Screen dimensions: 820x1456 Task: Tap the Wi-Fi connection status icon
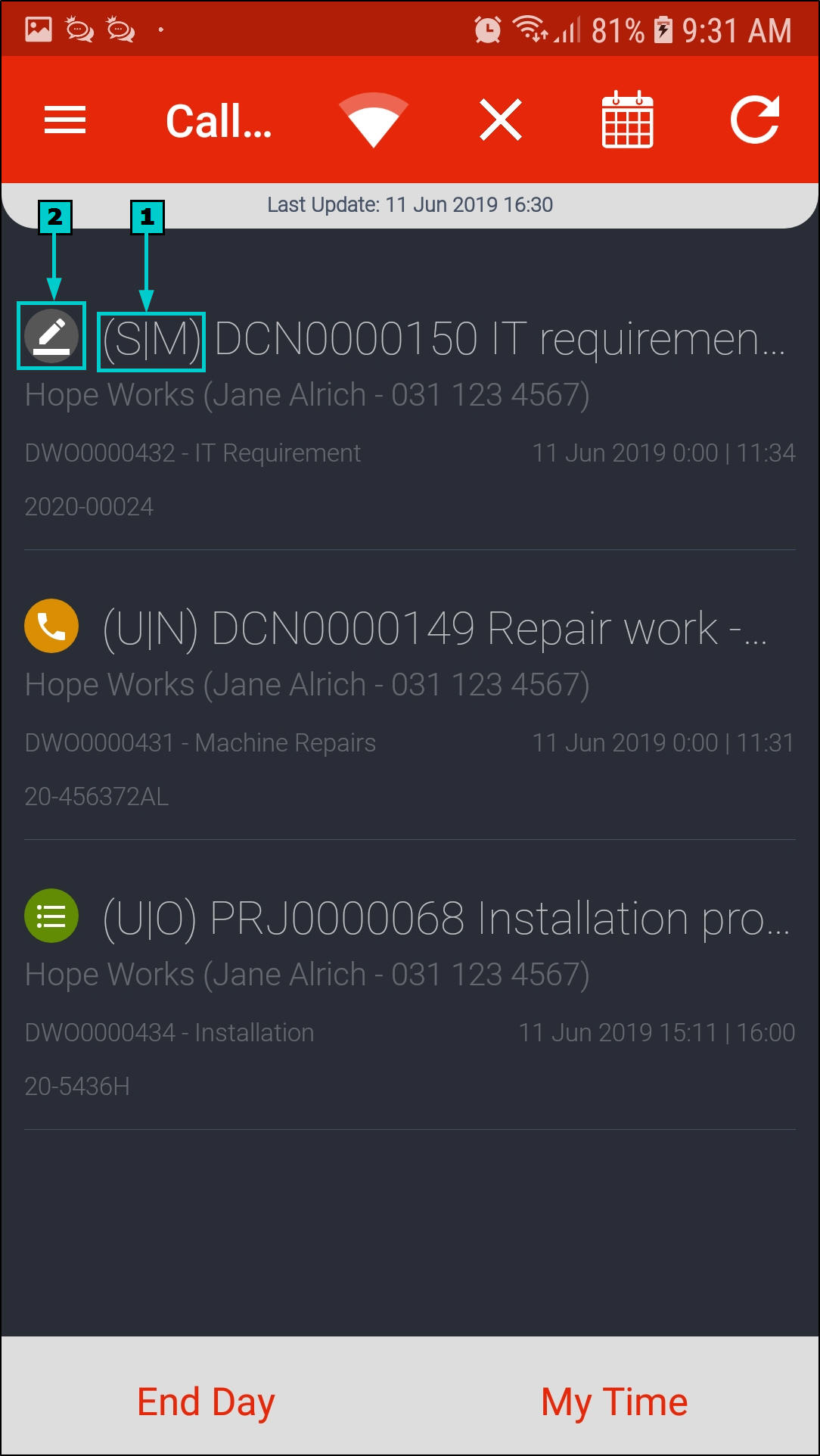tap(374, 120)
